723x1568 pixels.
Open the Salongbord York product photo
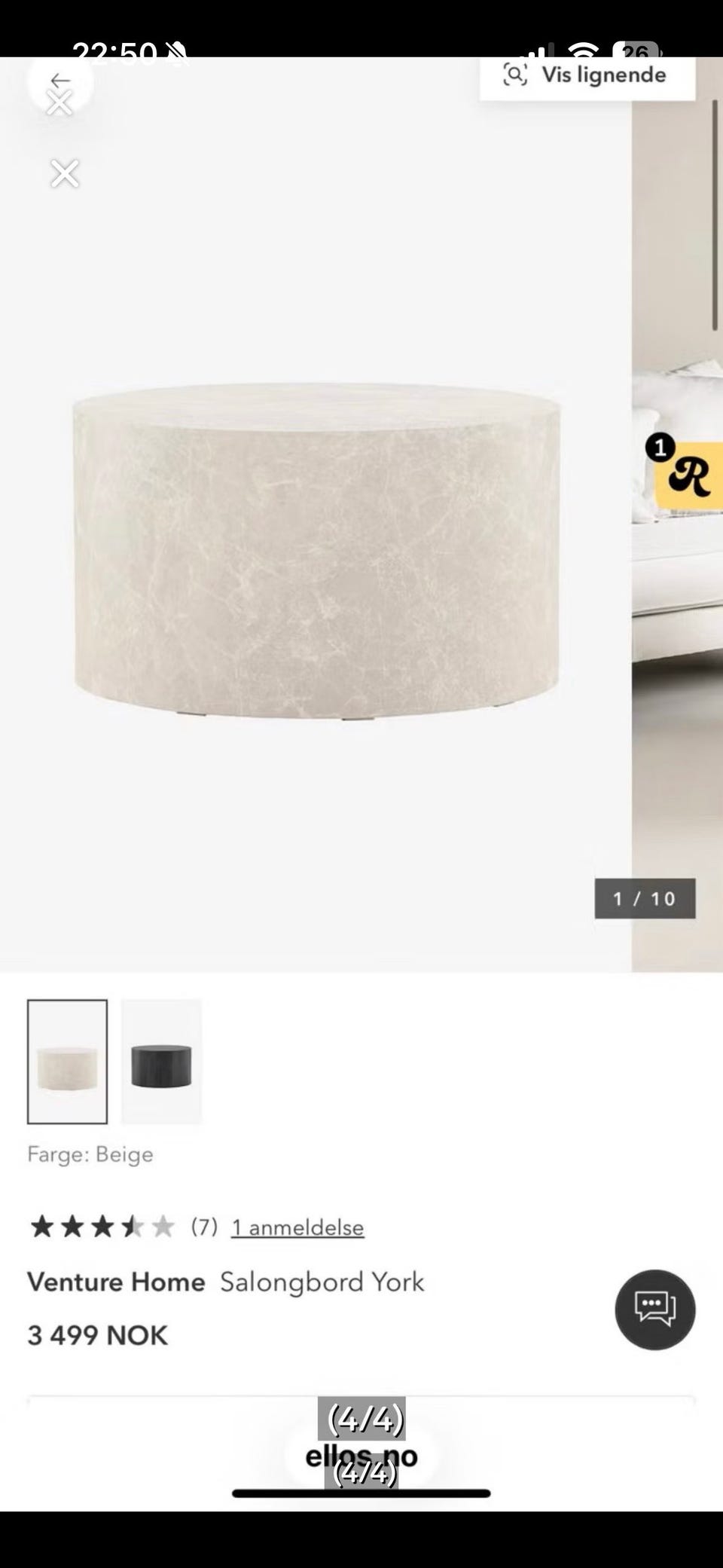(316, 550)
